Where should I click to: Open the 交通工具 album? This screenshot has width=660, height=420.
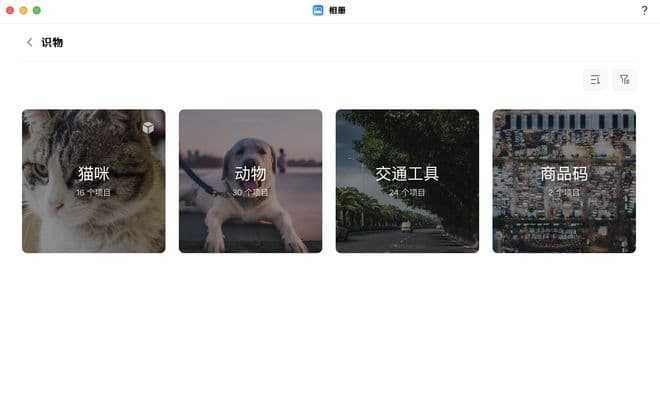(407, 180)
